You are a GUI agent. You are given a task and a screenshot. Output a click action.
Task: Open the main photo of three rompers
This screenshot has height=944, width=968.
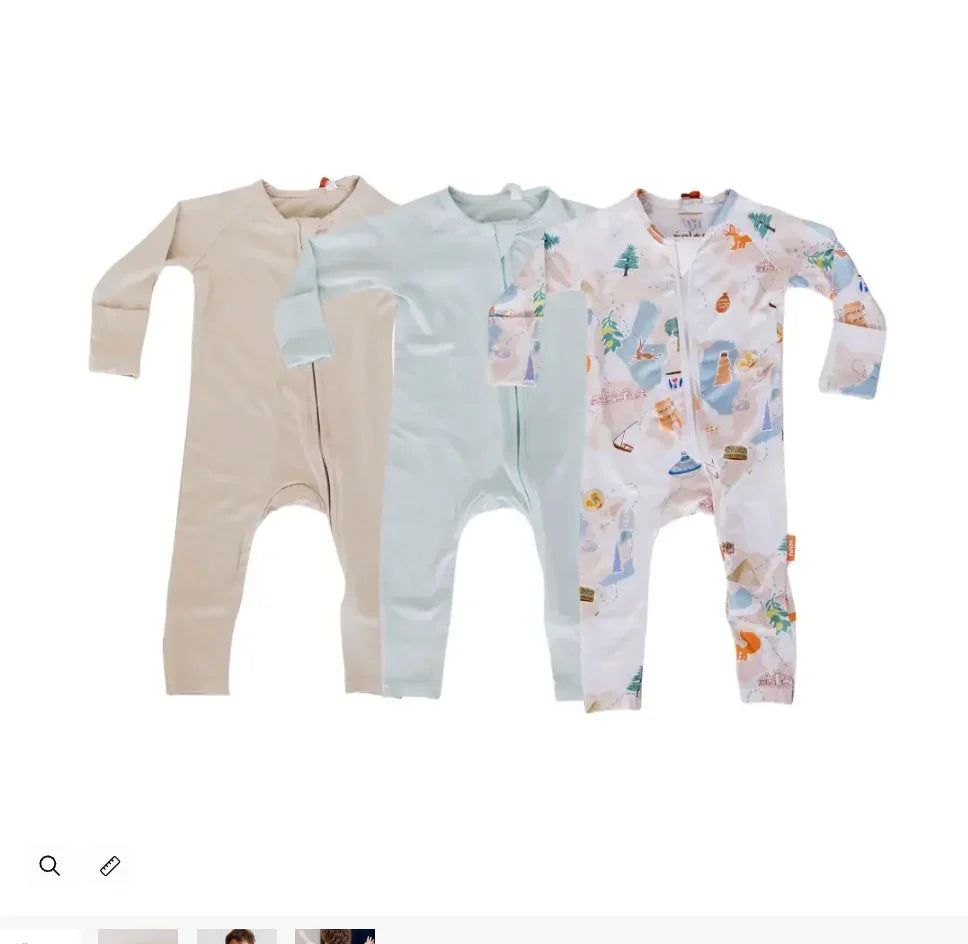point(484,440)
